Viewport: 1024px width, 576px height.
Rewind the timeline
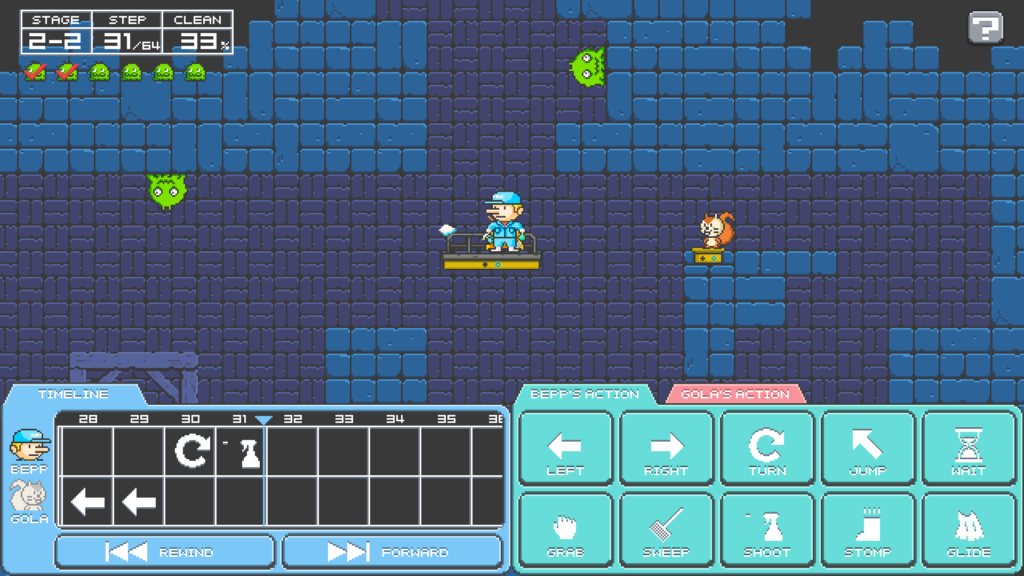[164, 552]
